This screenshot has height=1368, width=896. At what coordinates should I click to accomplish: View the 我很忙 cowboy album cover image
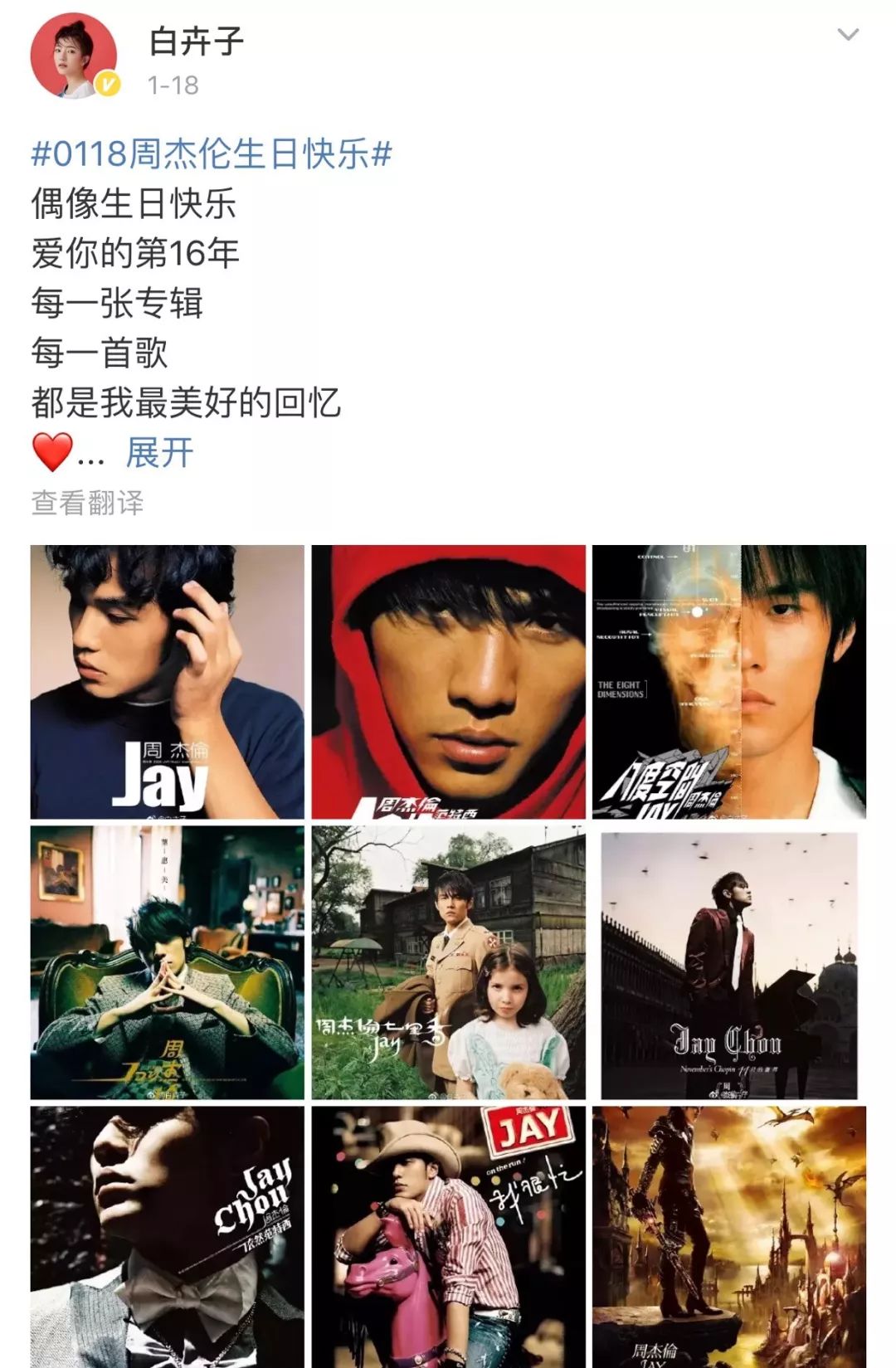click(448, 1236)
